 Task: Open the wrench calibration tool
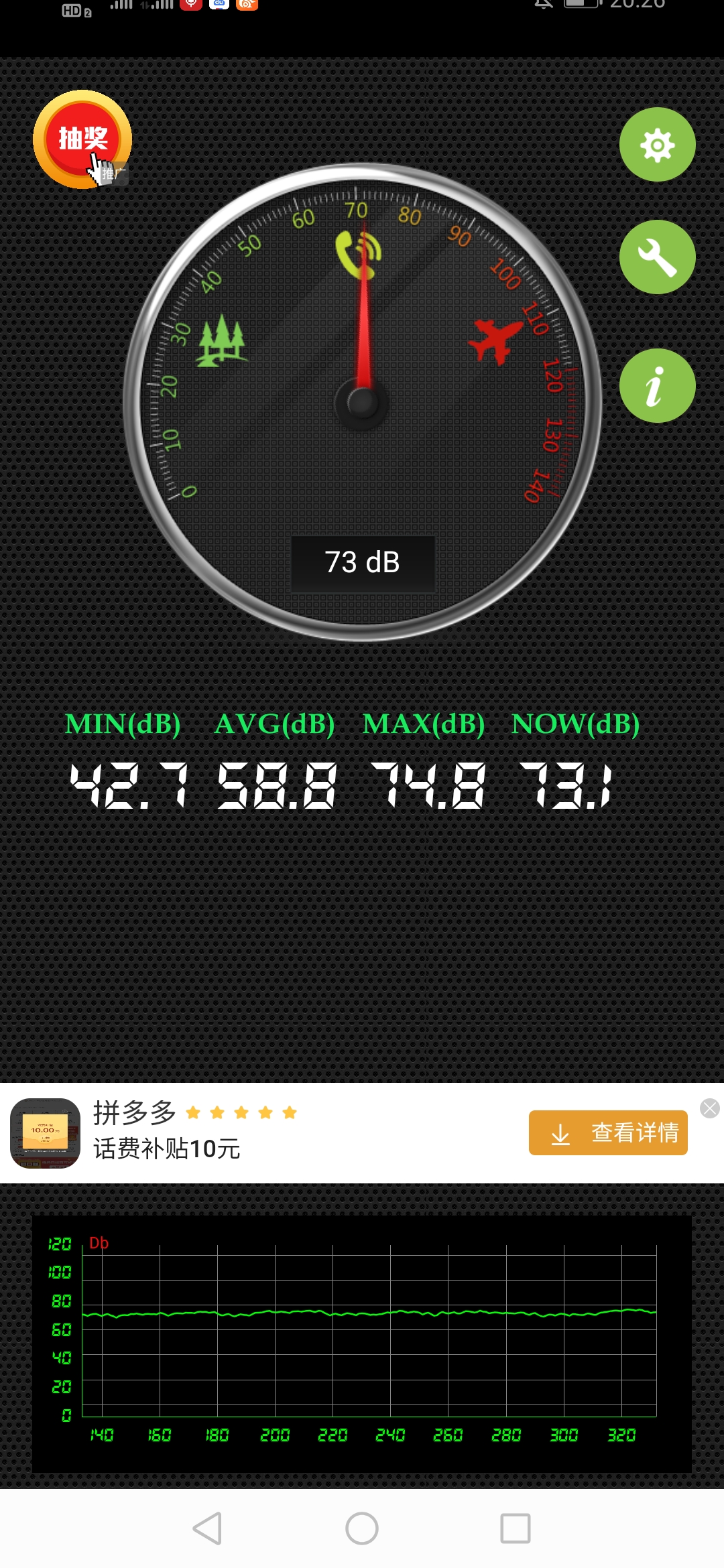tap(657, 257)
